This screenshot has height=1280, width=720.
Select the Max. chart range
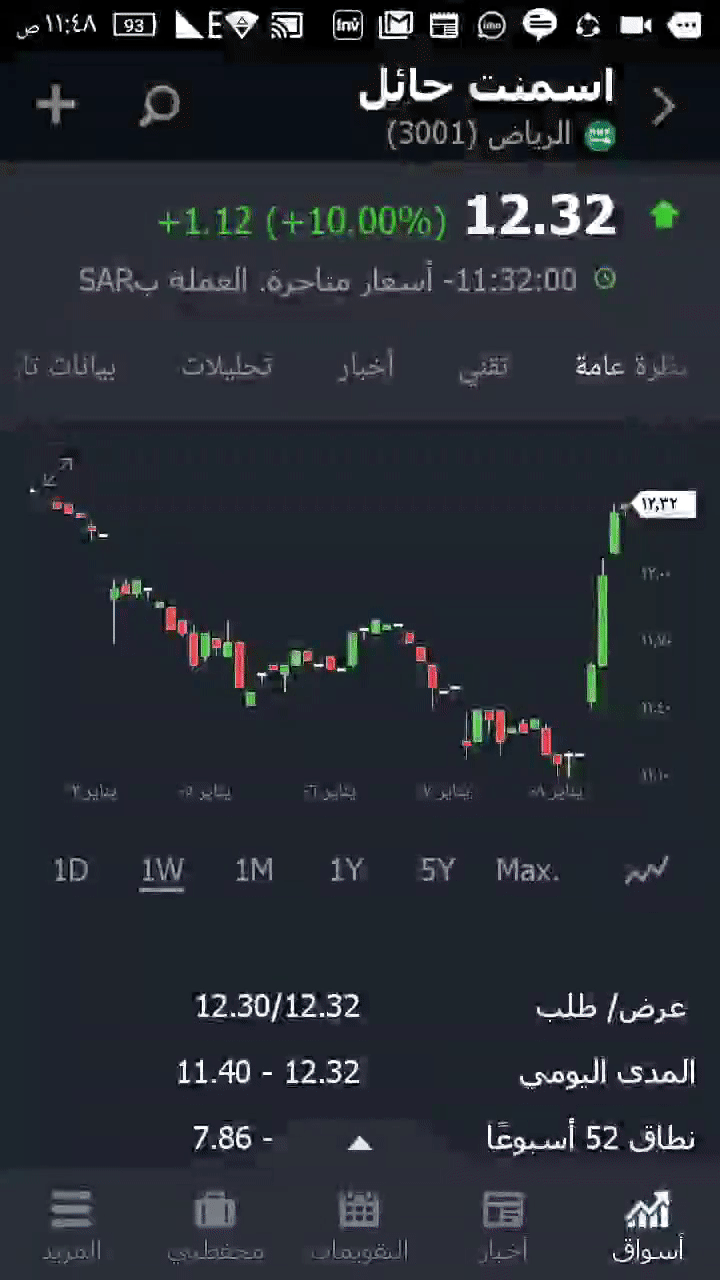527,870
